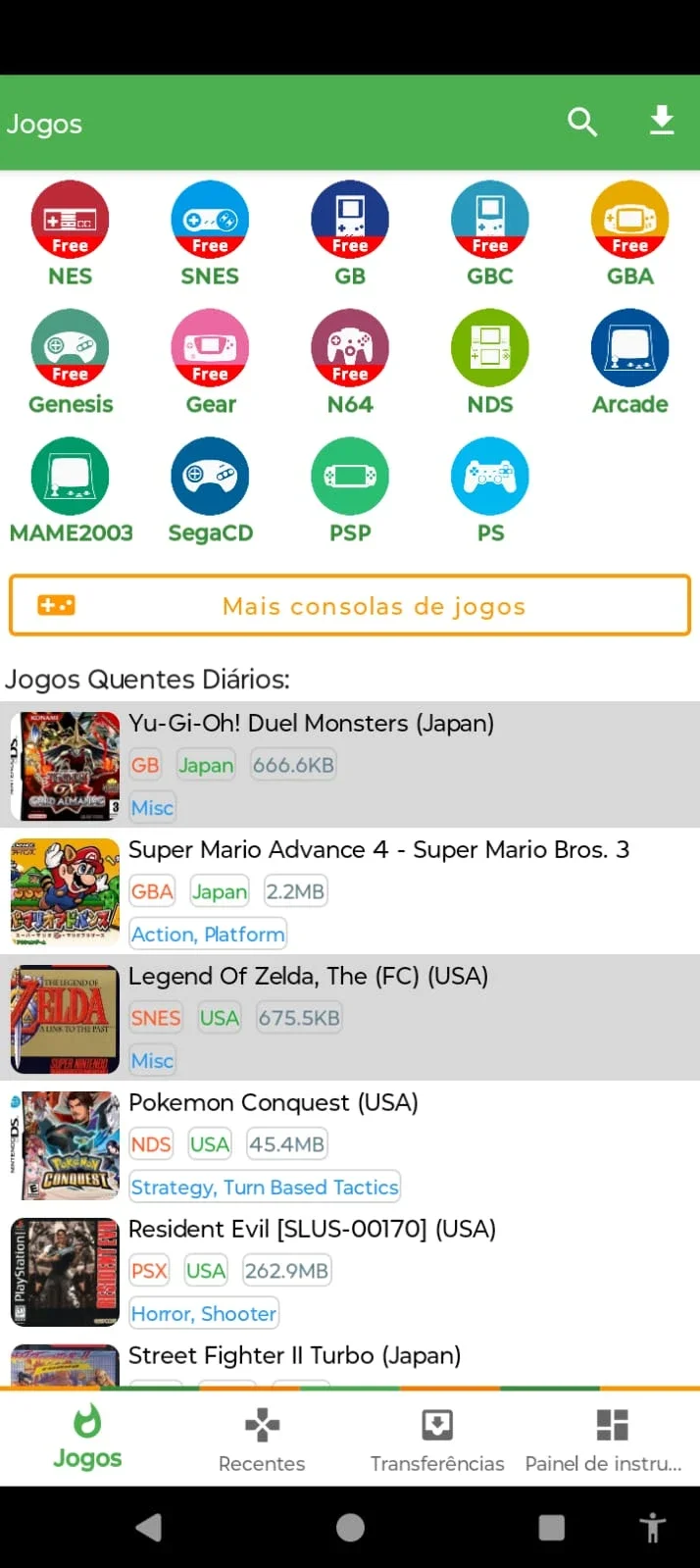Select the NES console
This screenshot has width=700, height=1568.
(x=70, y=233)
